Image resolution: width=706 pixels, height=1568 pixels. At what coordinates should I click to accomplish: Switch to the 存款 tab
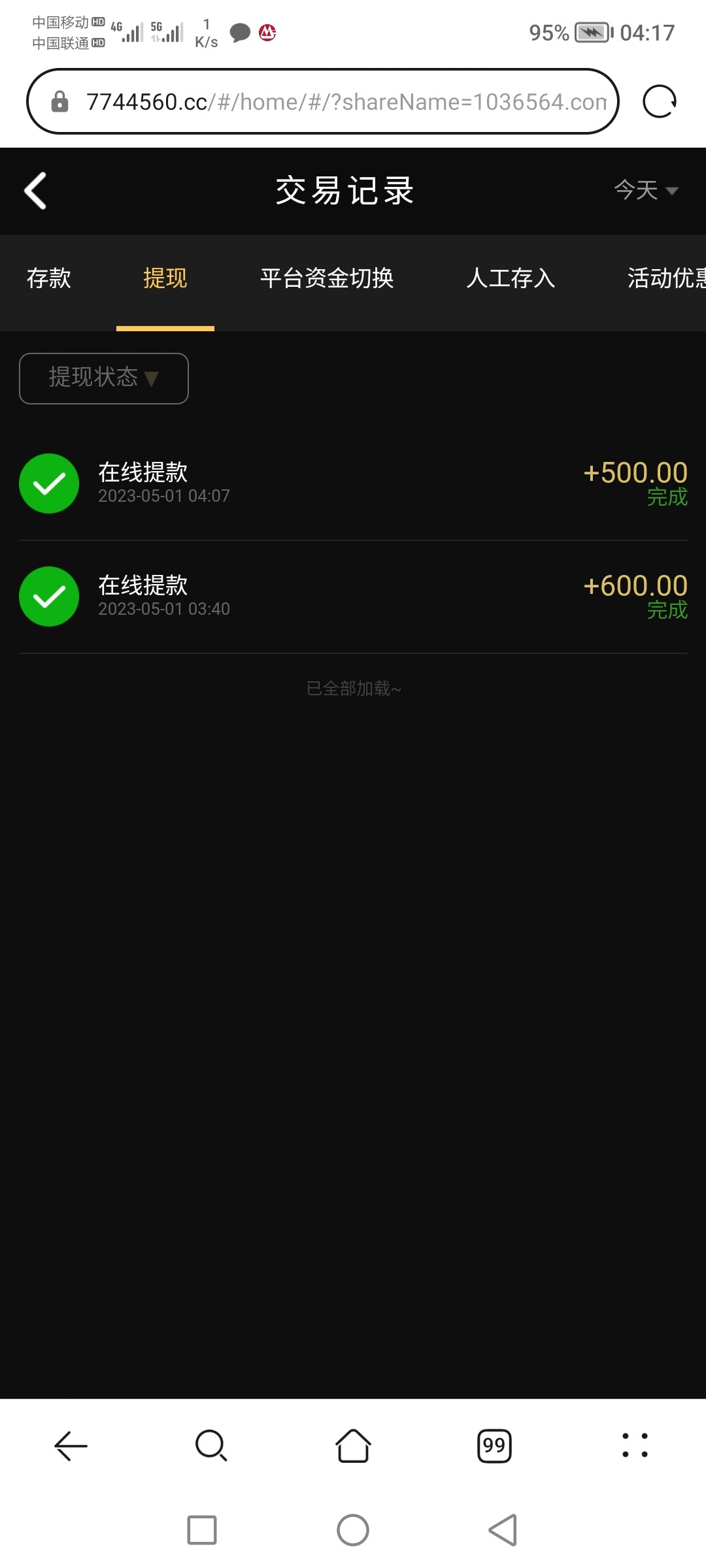pyautogui.click(x=49, y=278)
